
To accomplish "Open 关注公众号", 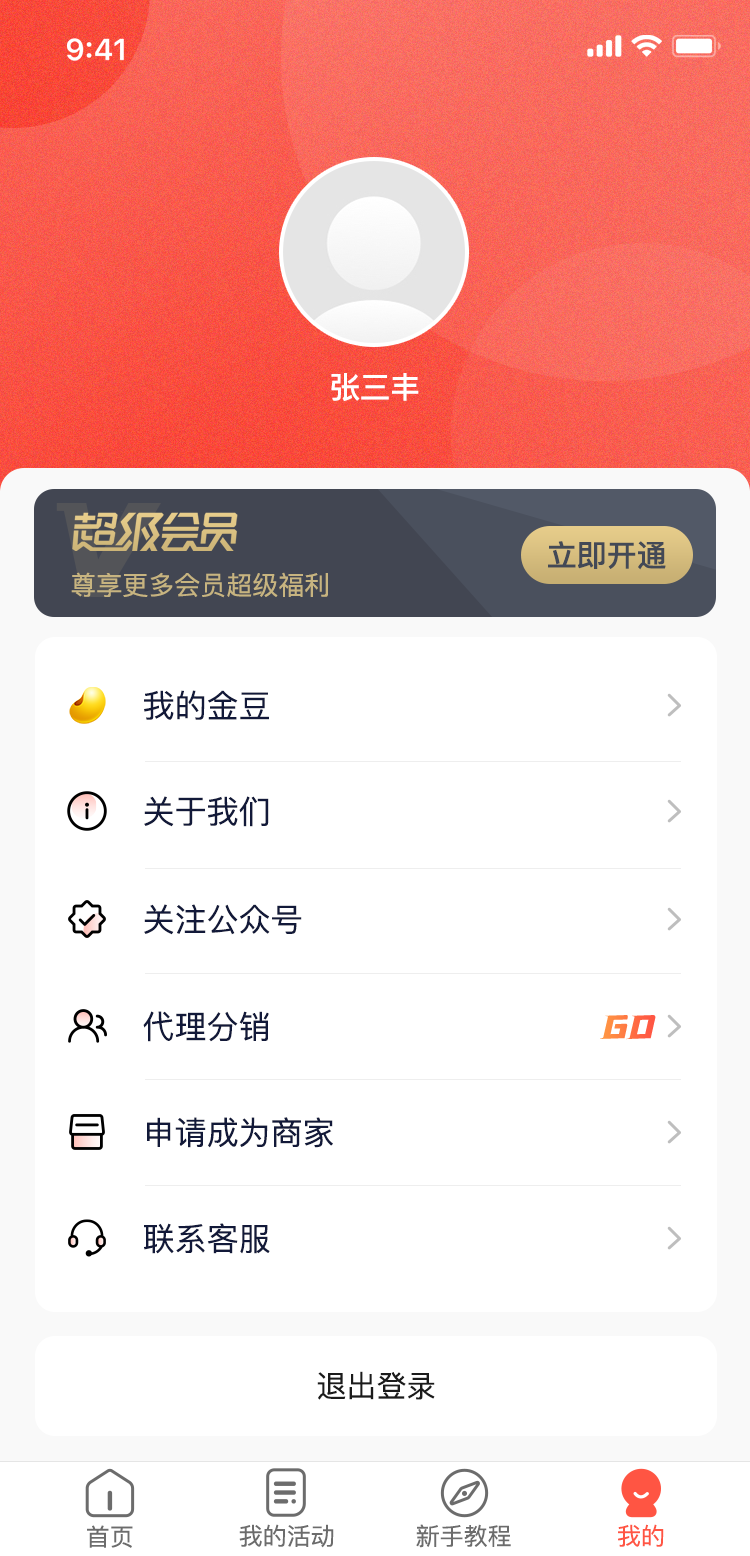I will [x=375, y=919].
